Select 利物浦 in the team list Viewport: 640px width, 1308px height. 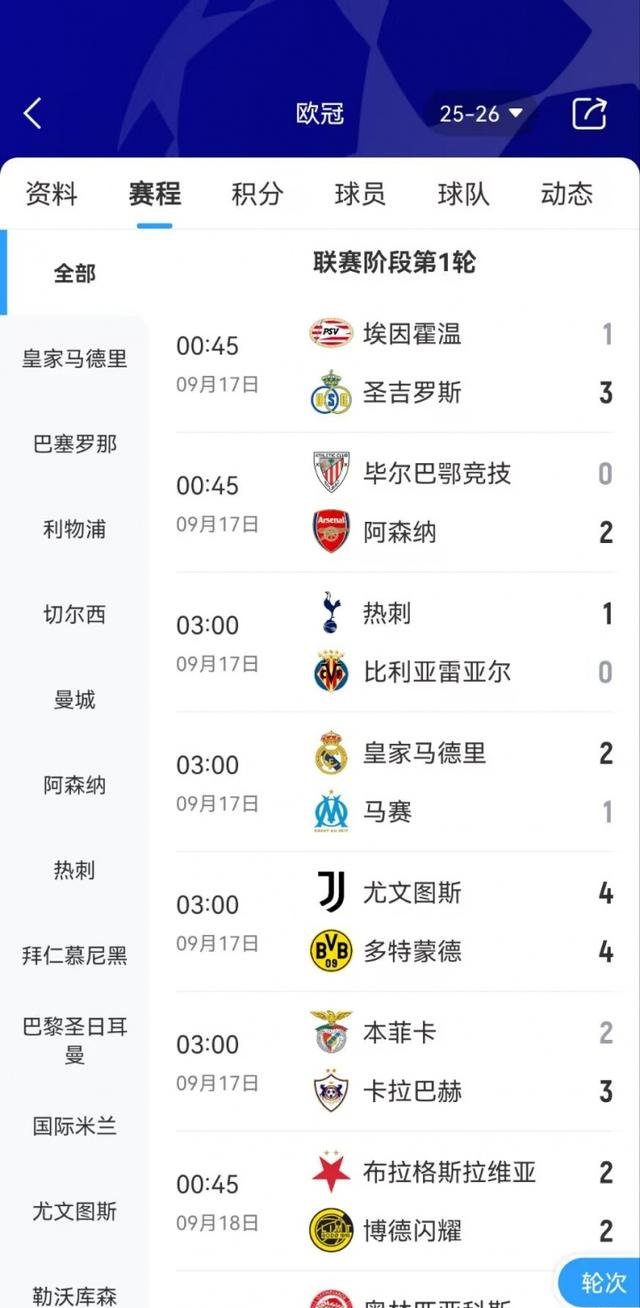tap(75, 528)
